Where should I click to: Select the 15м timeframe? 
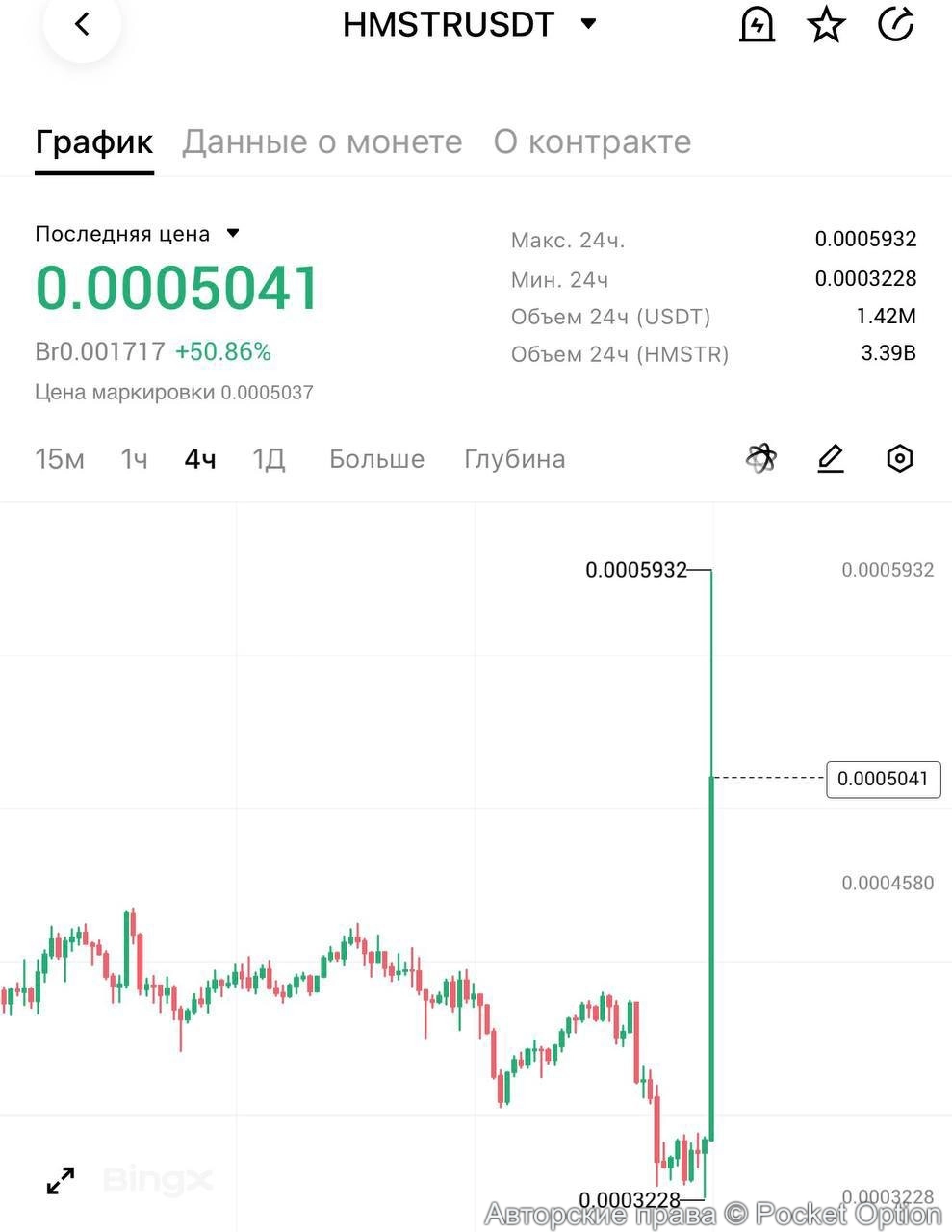click(x=60, y=459)
